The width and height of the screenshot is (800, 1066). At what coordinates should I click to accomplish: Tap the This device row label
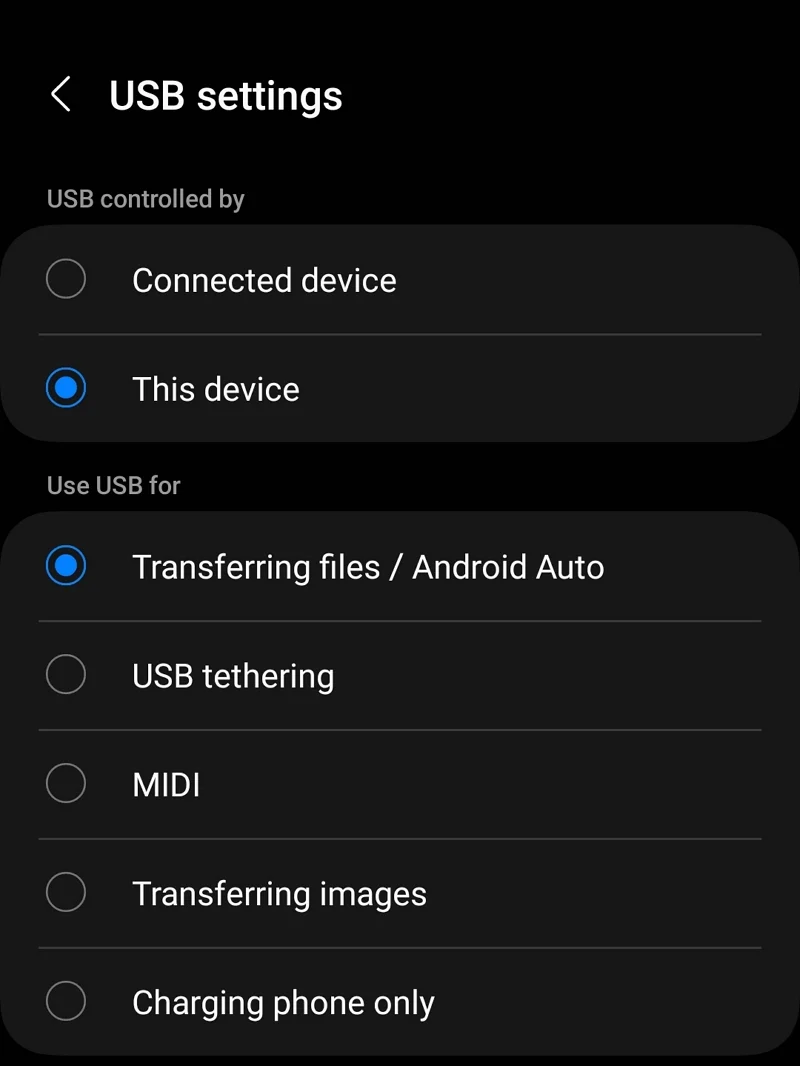point(215,389)
